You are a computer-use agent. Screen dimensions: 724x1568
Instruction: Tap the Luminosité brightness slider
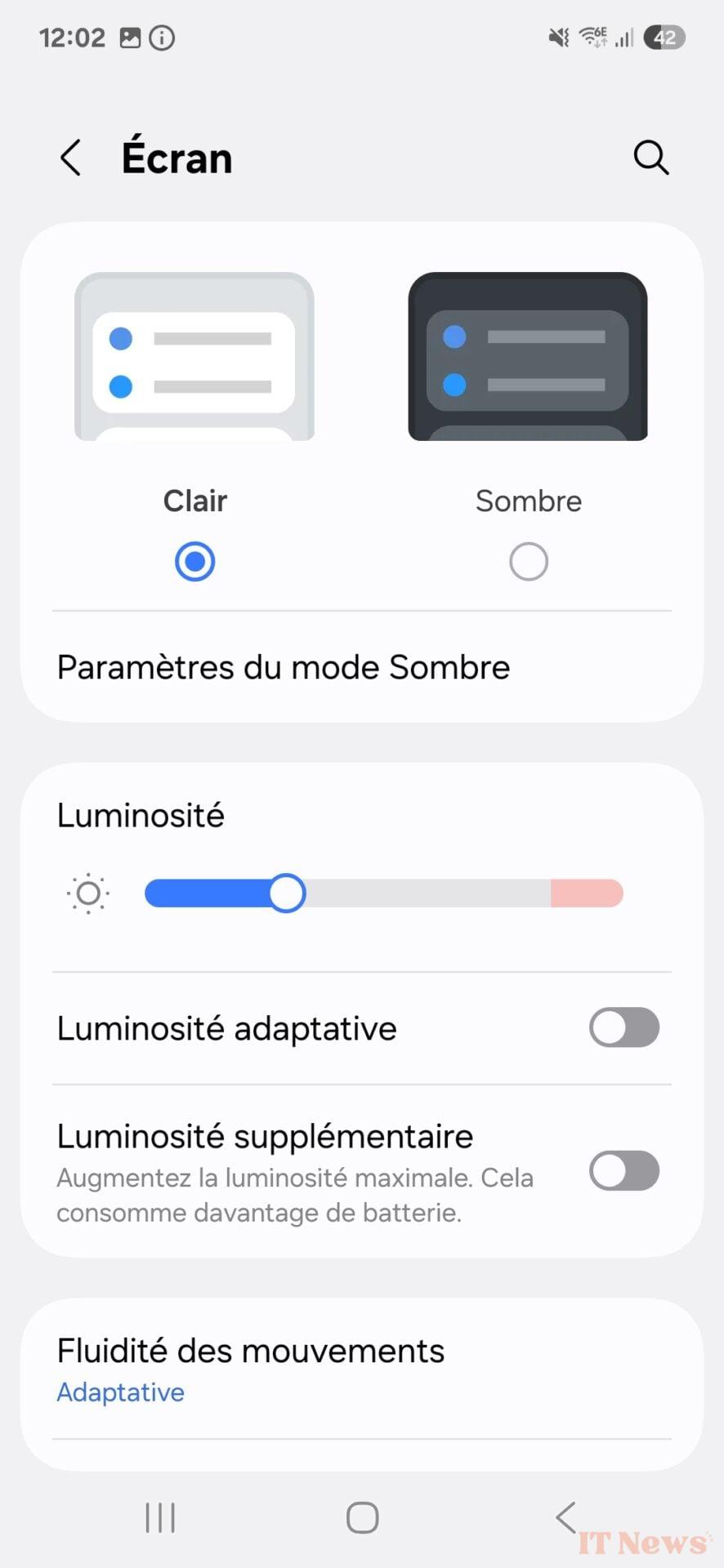pyautogui.click(x=384, y=893)
